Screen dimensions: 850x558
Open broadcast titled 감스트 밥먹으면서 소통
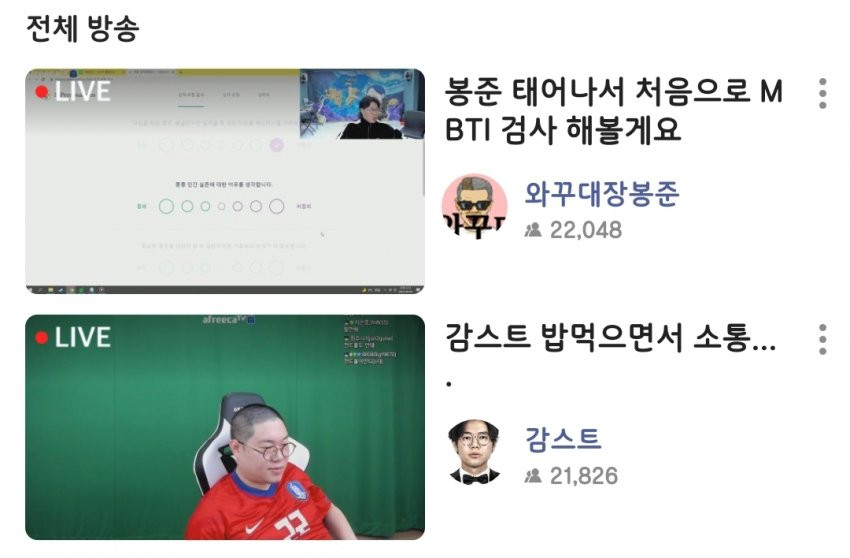[608, 339]
